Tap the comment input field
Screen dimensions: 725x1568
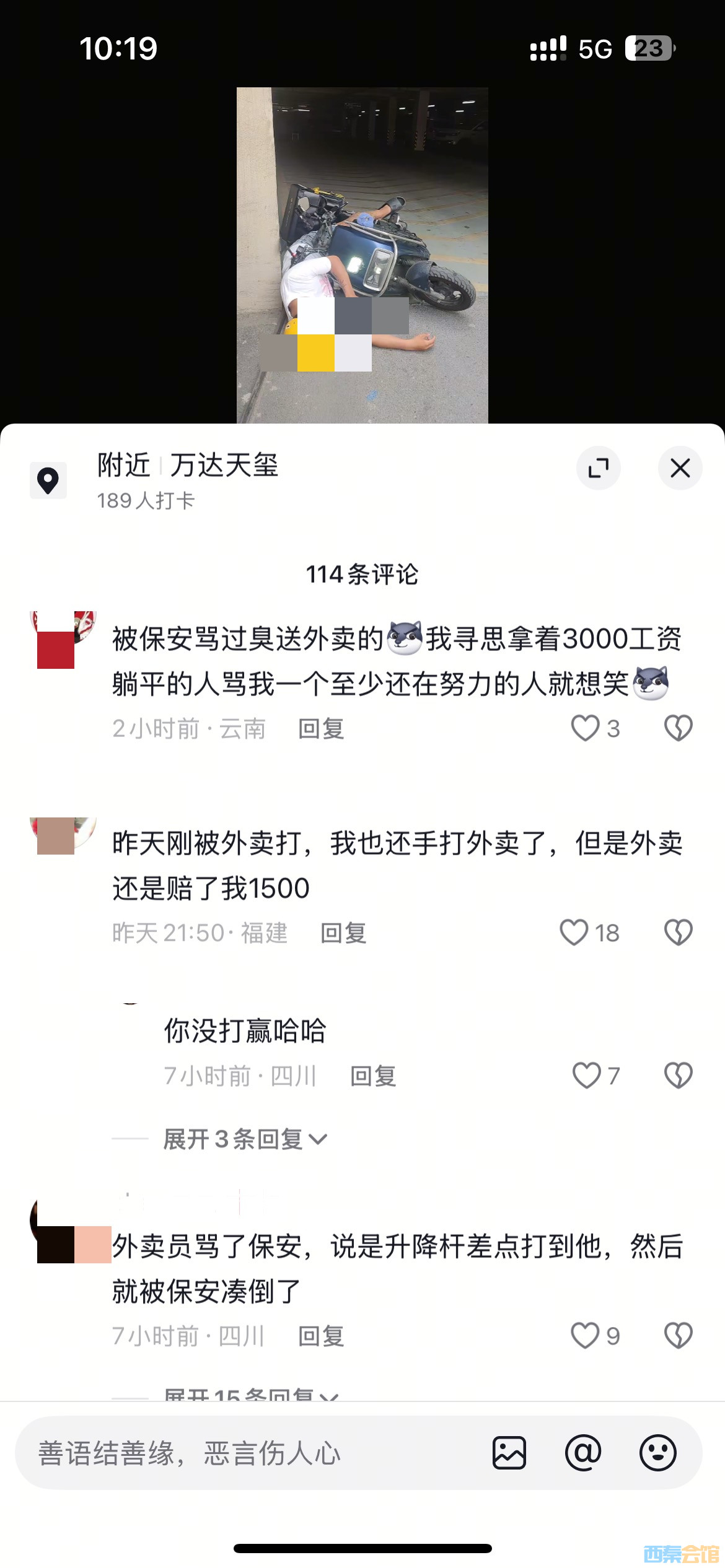(x=248, y=1453)
